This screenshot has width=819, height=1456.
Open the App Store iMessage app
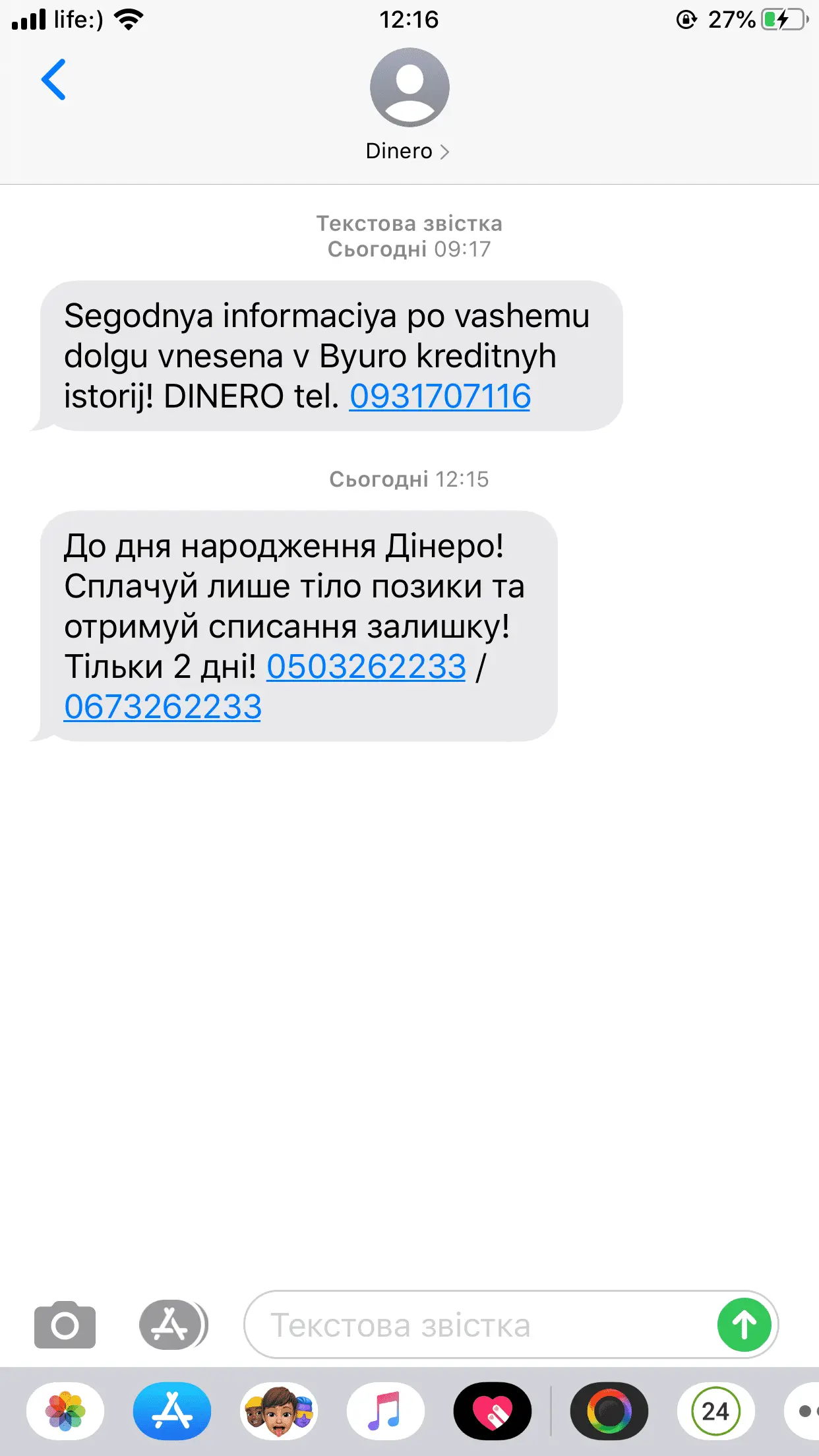click(x=172, y=1412)
